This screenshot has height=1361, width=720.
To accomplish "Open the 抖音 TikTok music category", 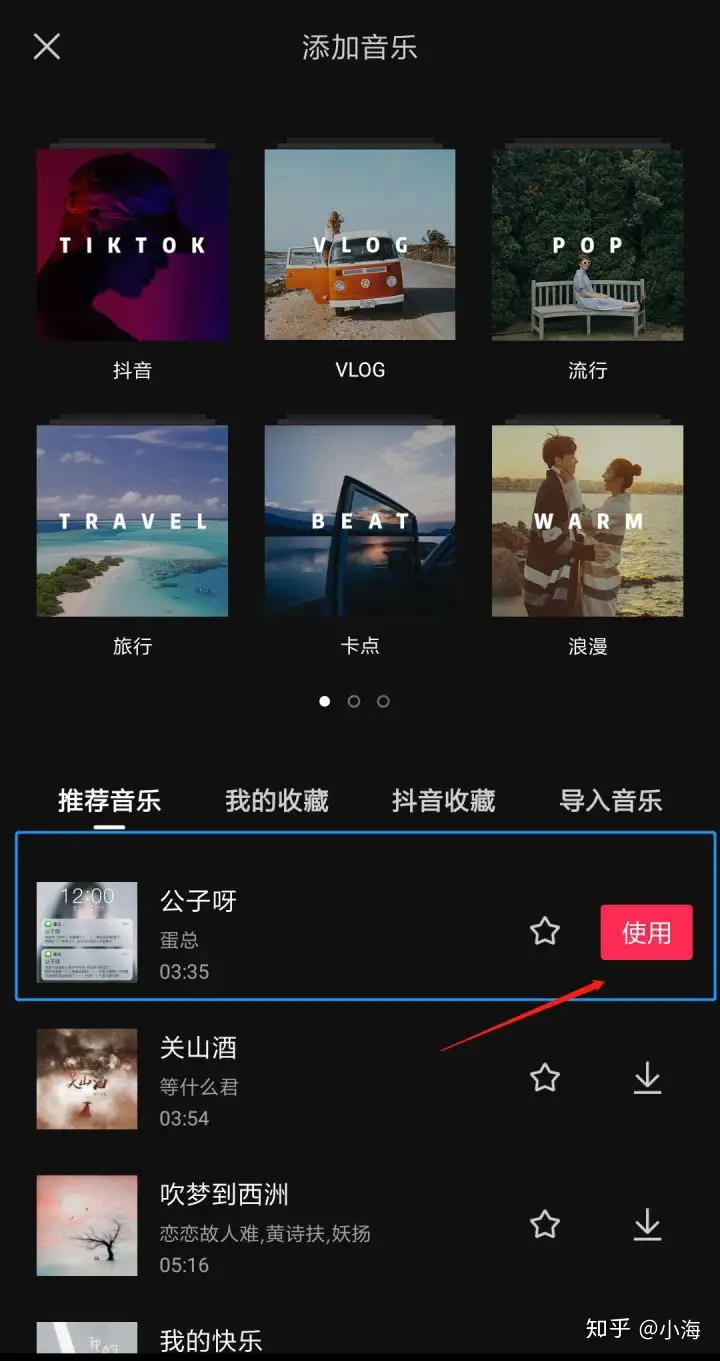I will 132,245.
